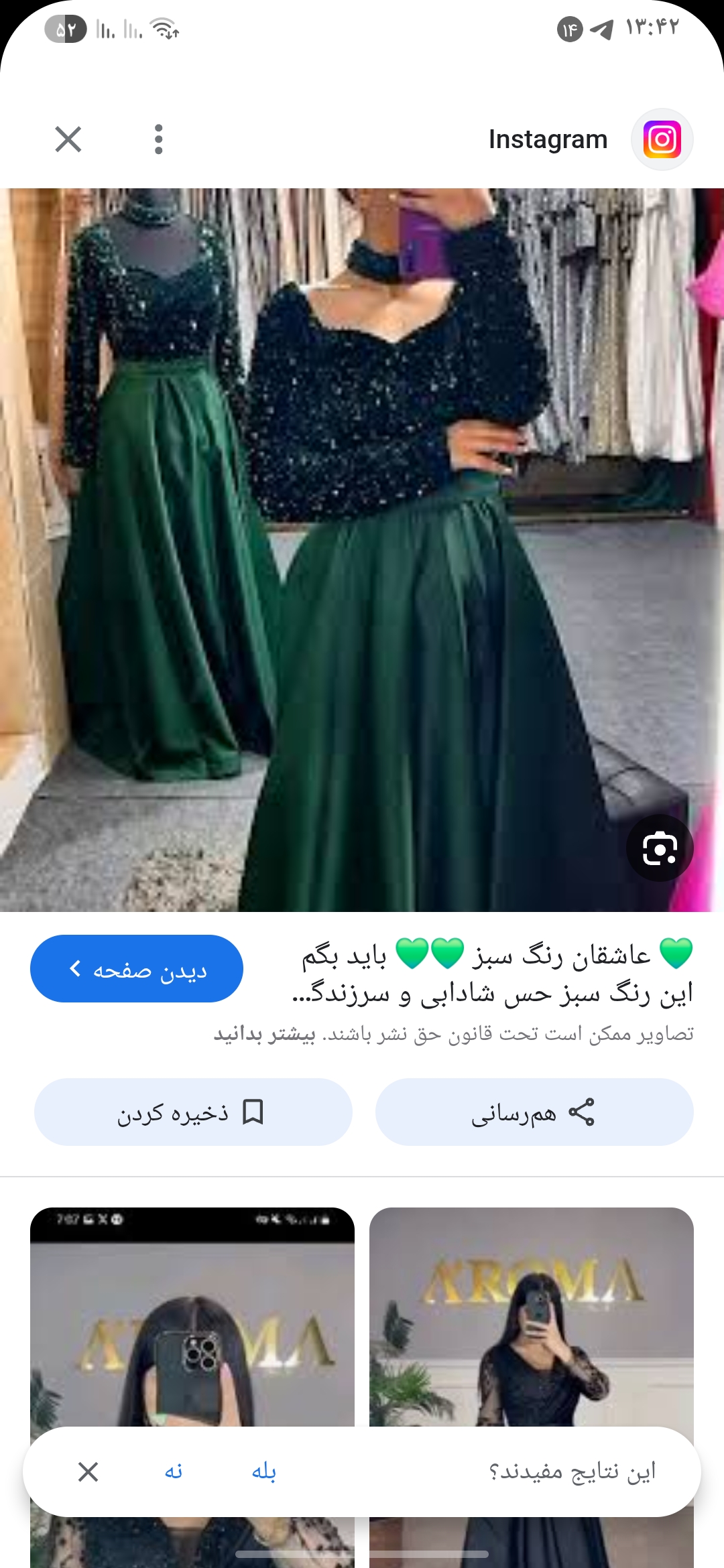
Task: Open the بیشتر بدانید link
Action: [x=265, y=1035]
